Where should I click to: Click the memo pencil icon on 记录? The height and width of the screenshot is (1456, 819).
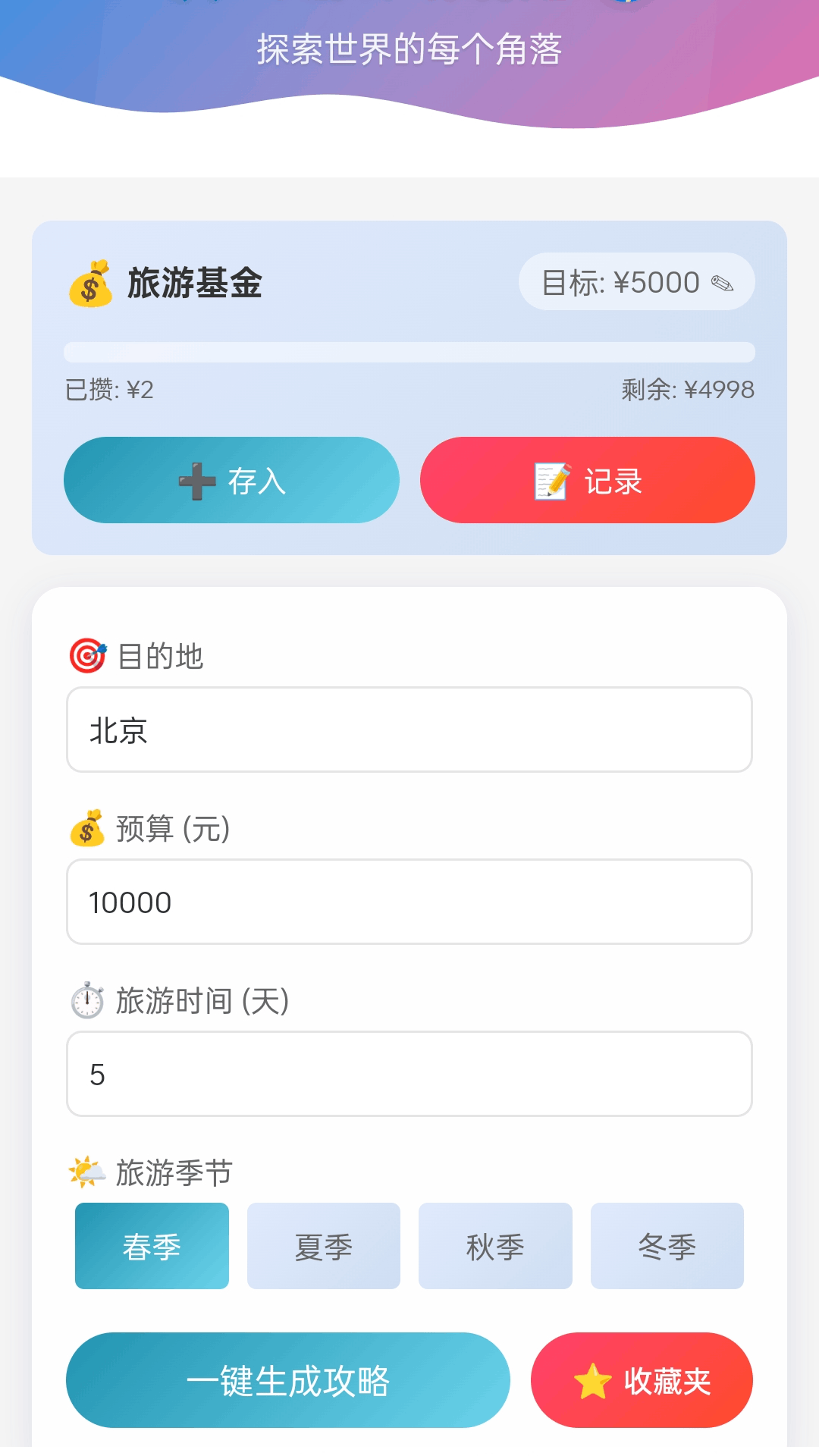[551, 481]
